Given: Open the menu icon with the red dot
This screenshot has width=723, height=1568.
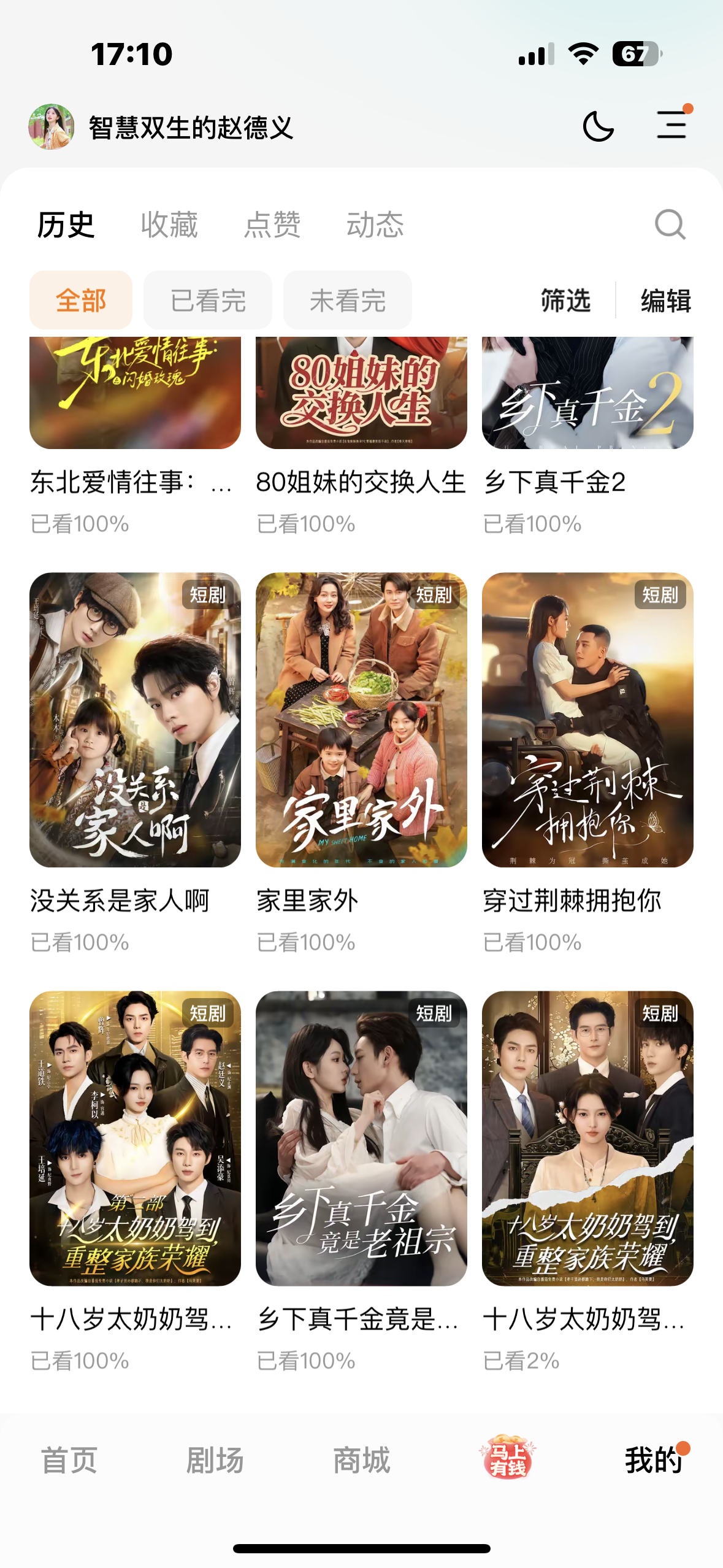Looking at the screenshot, I should point(671,125).
